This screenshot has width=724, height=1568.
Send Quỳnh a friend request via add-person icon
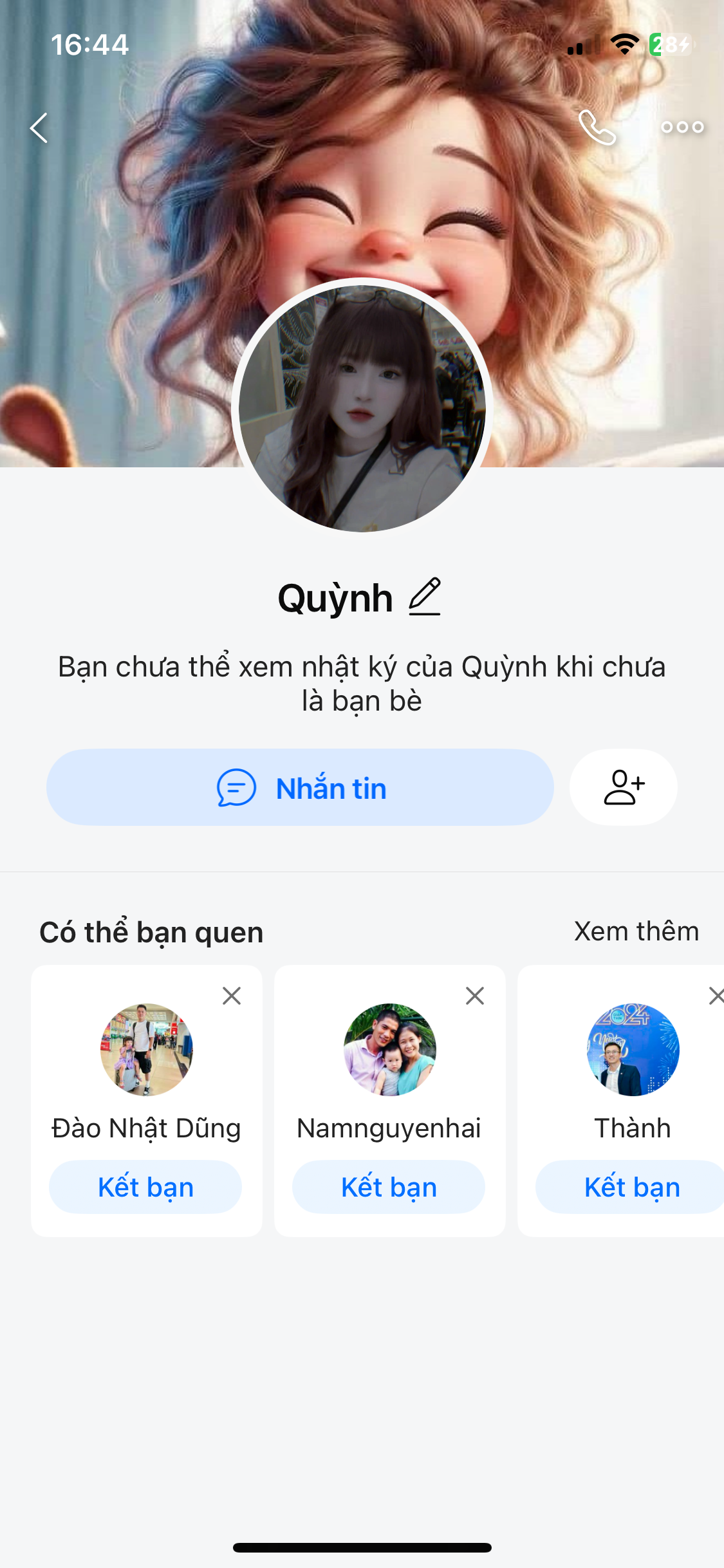(x=623, y=787)
